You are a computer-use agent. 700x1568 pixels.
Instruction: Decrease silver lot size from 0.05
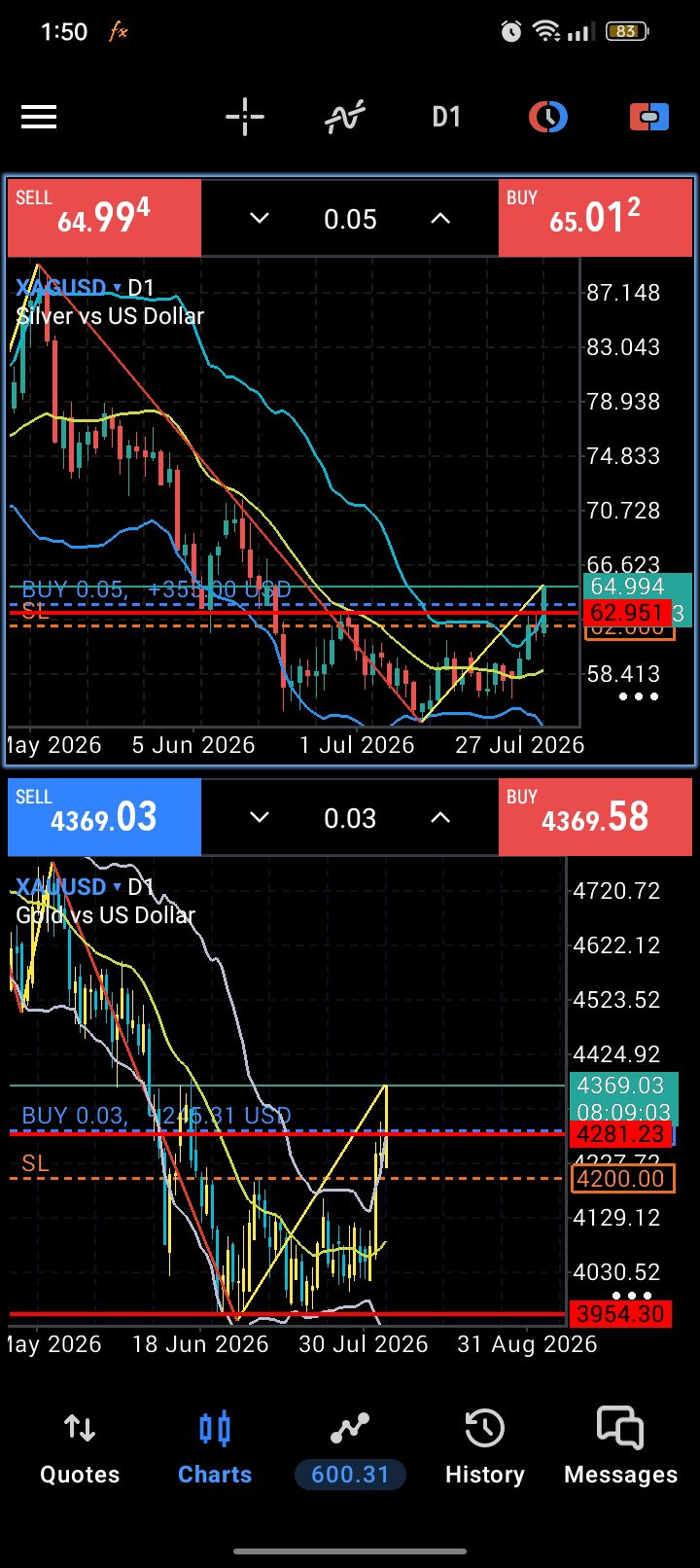260,219
